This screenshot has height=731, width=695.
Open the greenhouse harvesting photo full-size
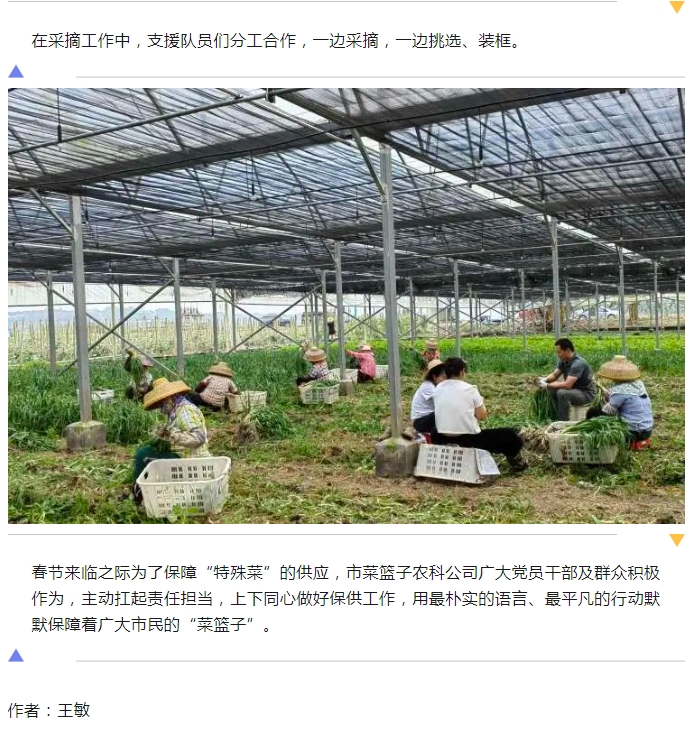[346, 305]
